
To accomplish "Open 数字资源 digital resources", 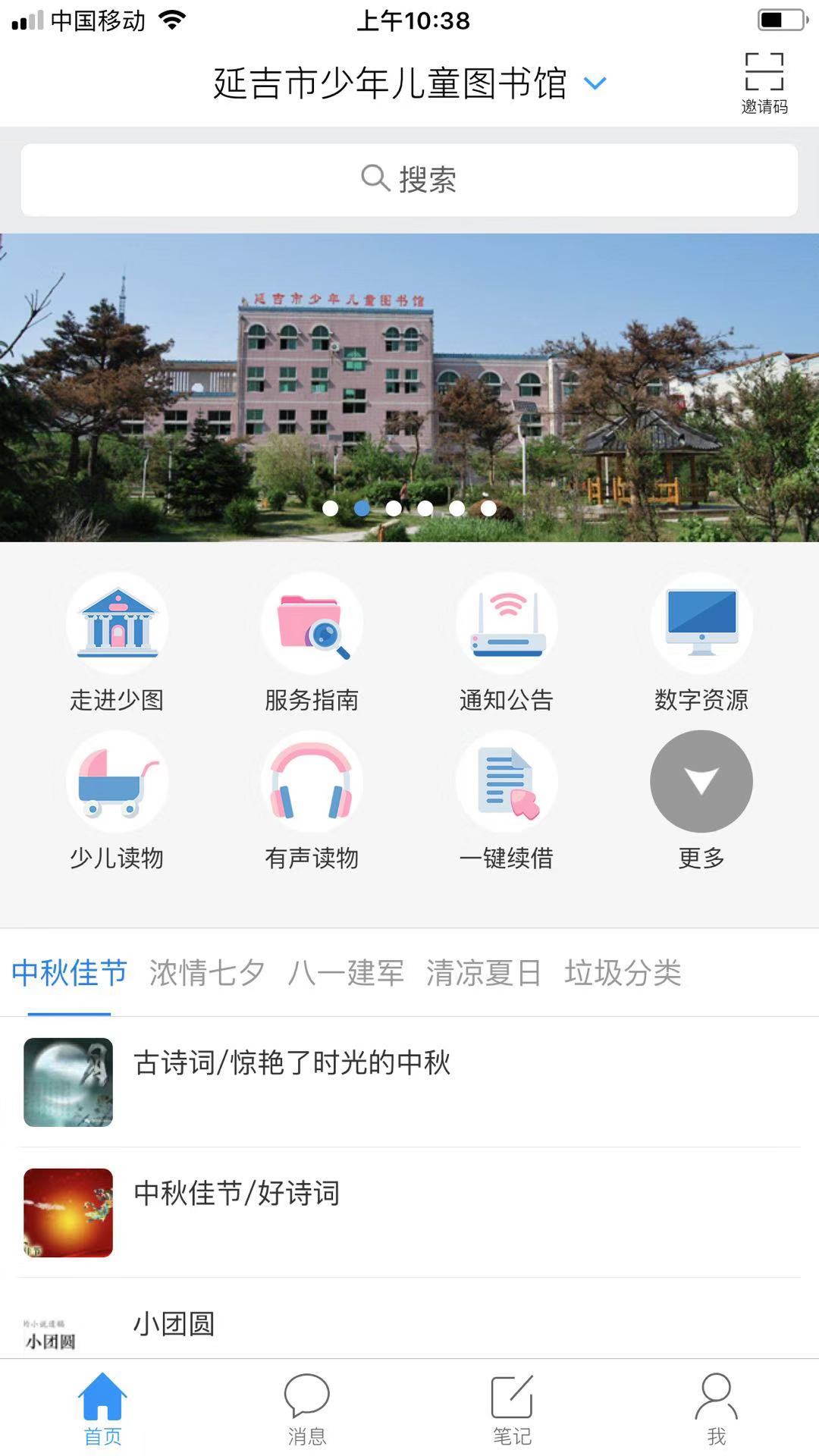I will point(701,642).
